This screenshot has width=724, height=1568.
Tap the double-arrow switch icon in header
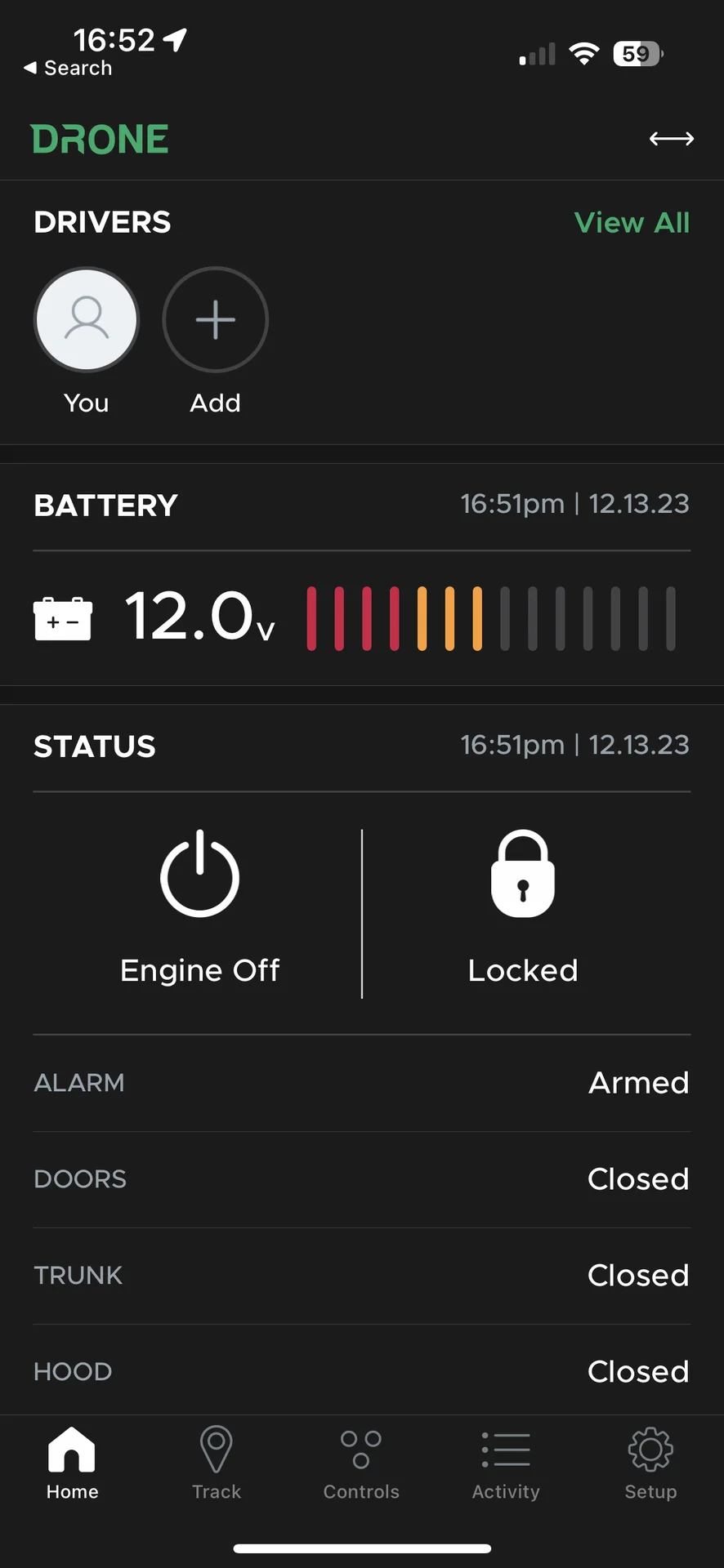671,139
